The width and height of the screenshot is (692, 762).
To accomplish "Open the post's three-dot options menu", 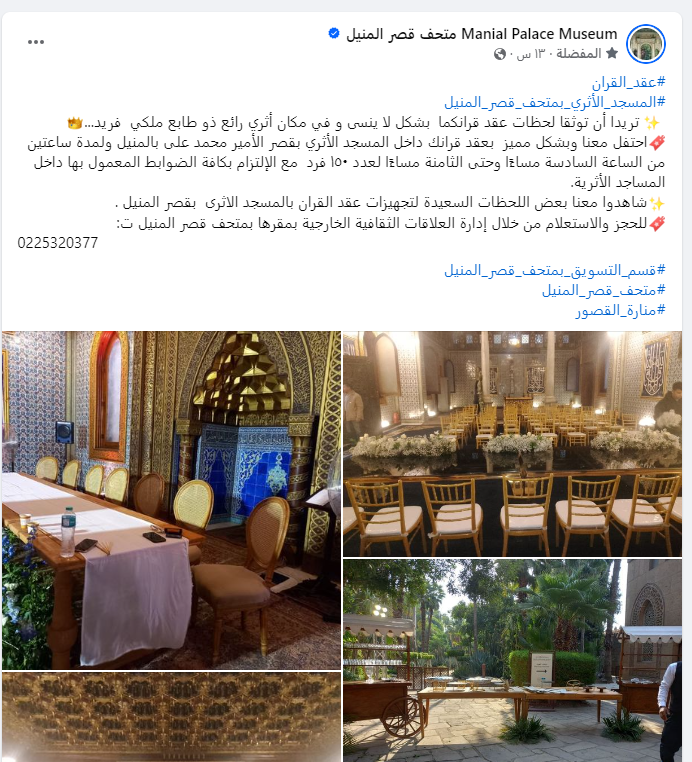I will click(36, 42).
